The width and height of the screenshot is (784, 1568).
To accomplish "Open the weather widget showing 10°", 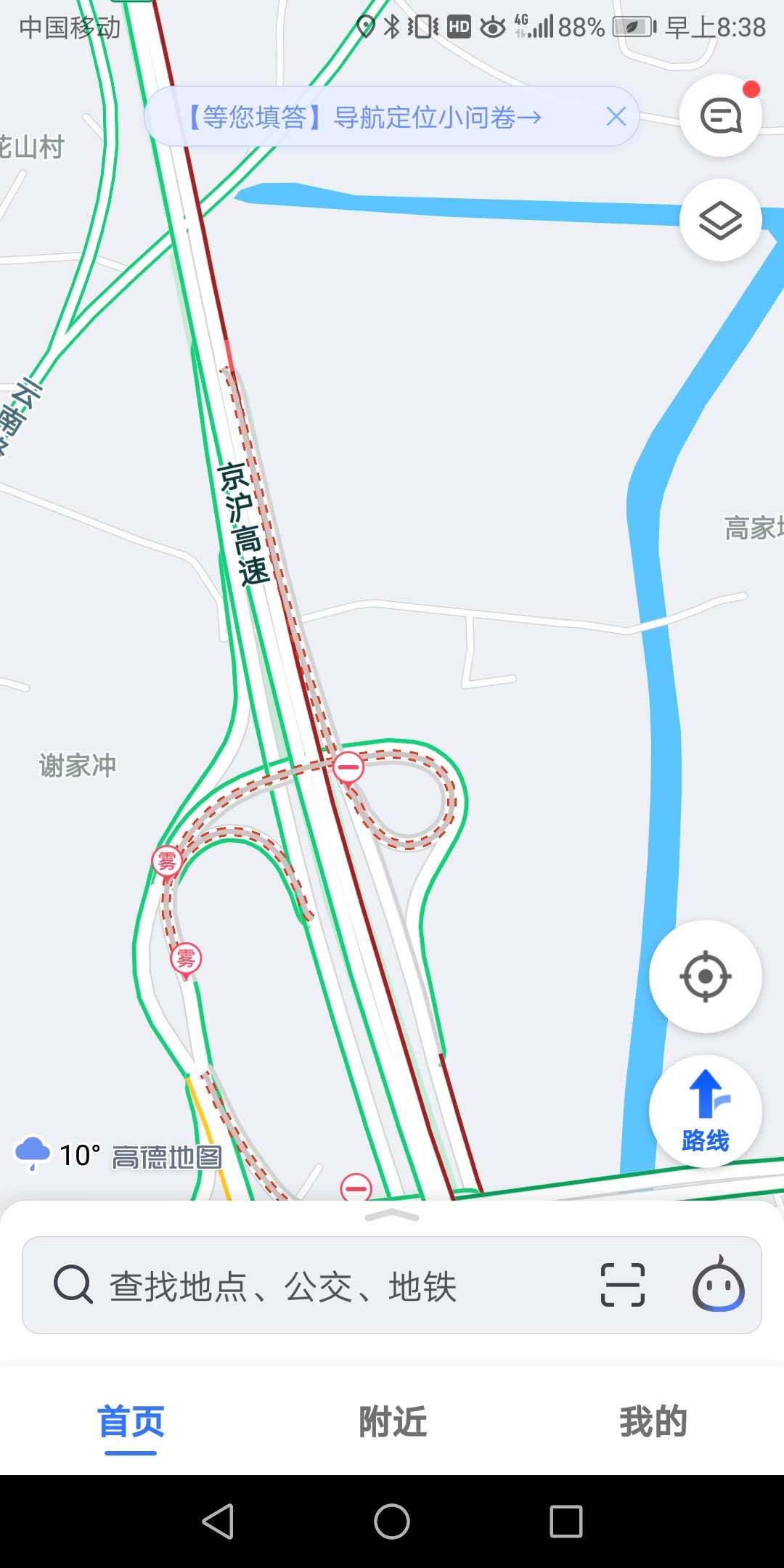I will click(x=58, y=1154).
